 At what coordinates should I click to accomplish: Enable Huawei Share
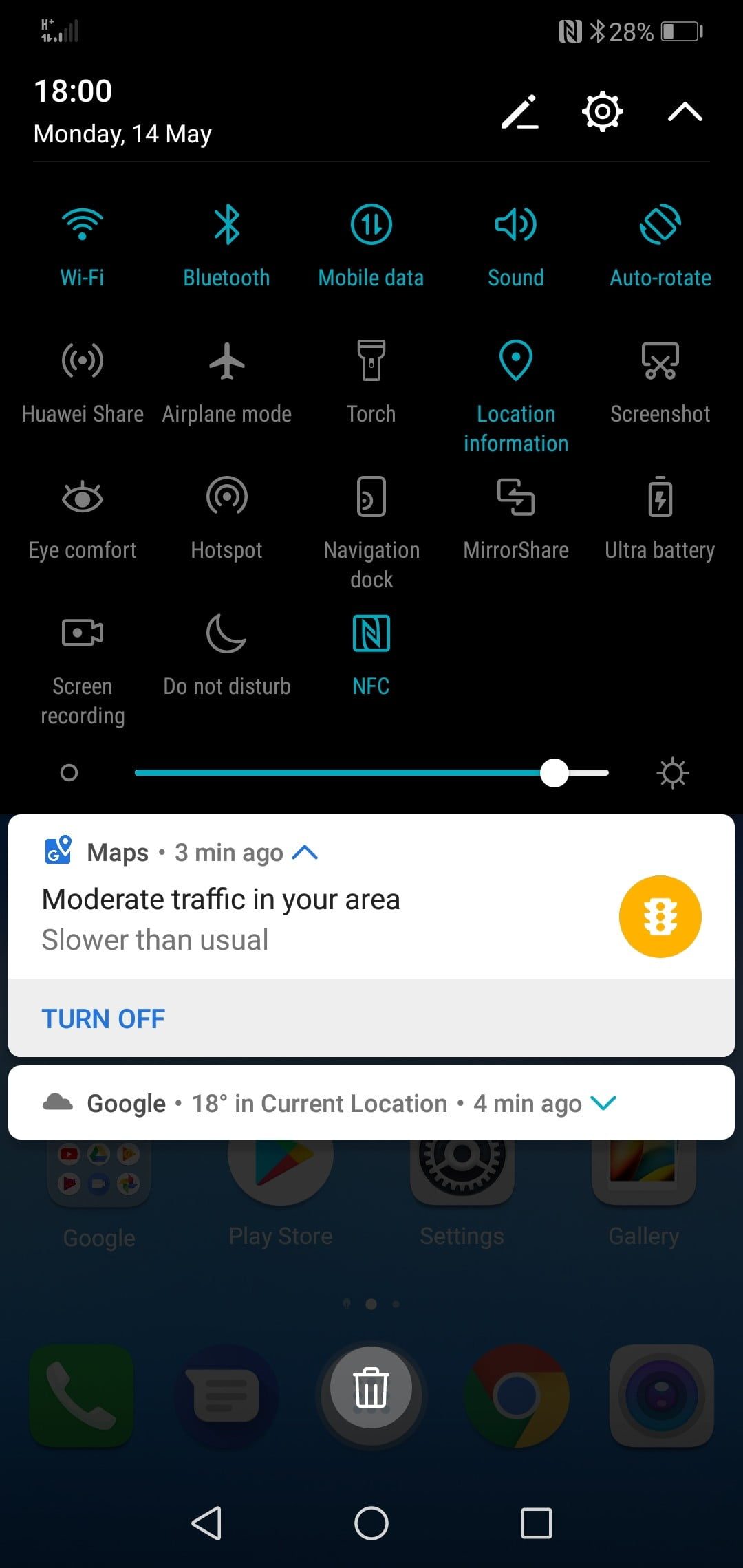tap(82, 361)
